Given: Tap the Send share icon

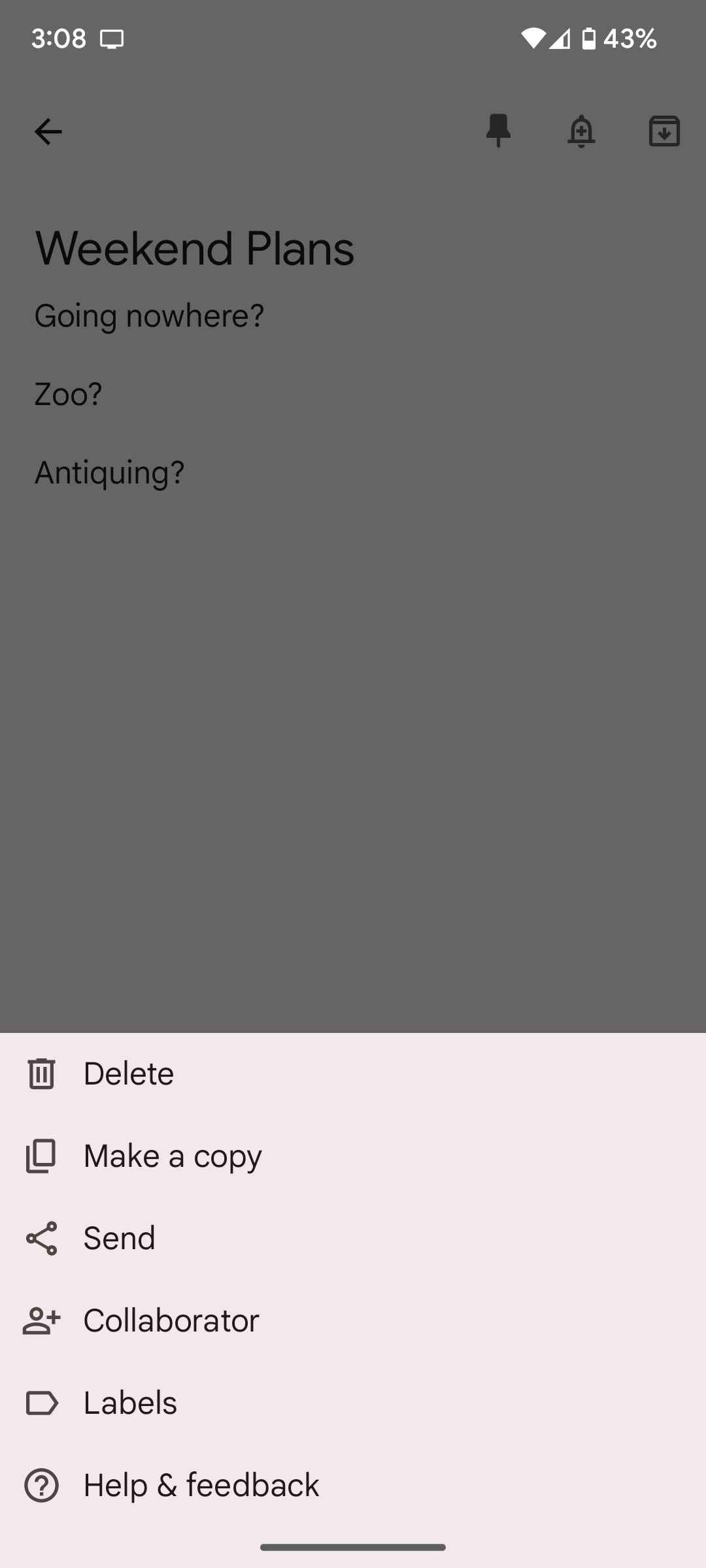Looking at the screenshot, I should click(x=41, y=1237).
